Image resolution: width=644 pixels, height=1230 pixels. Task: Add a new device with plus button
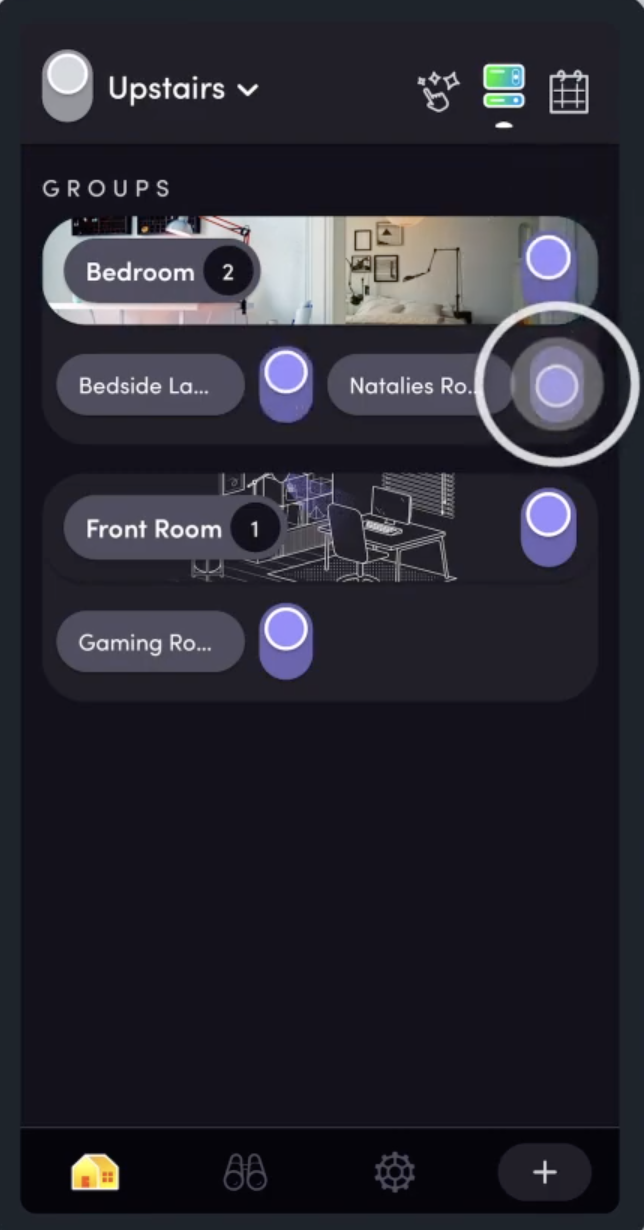click(x=544, y=1172)
